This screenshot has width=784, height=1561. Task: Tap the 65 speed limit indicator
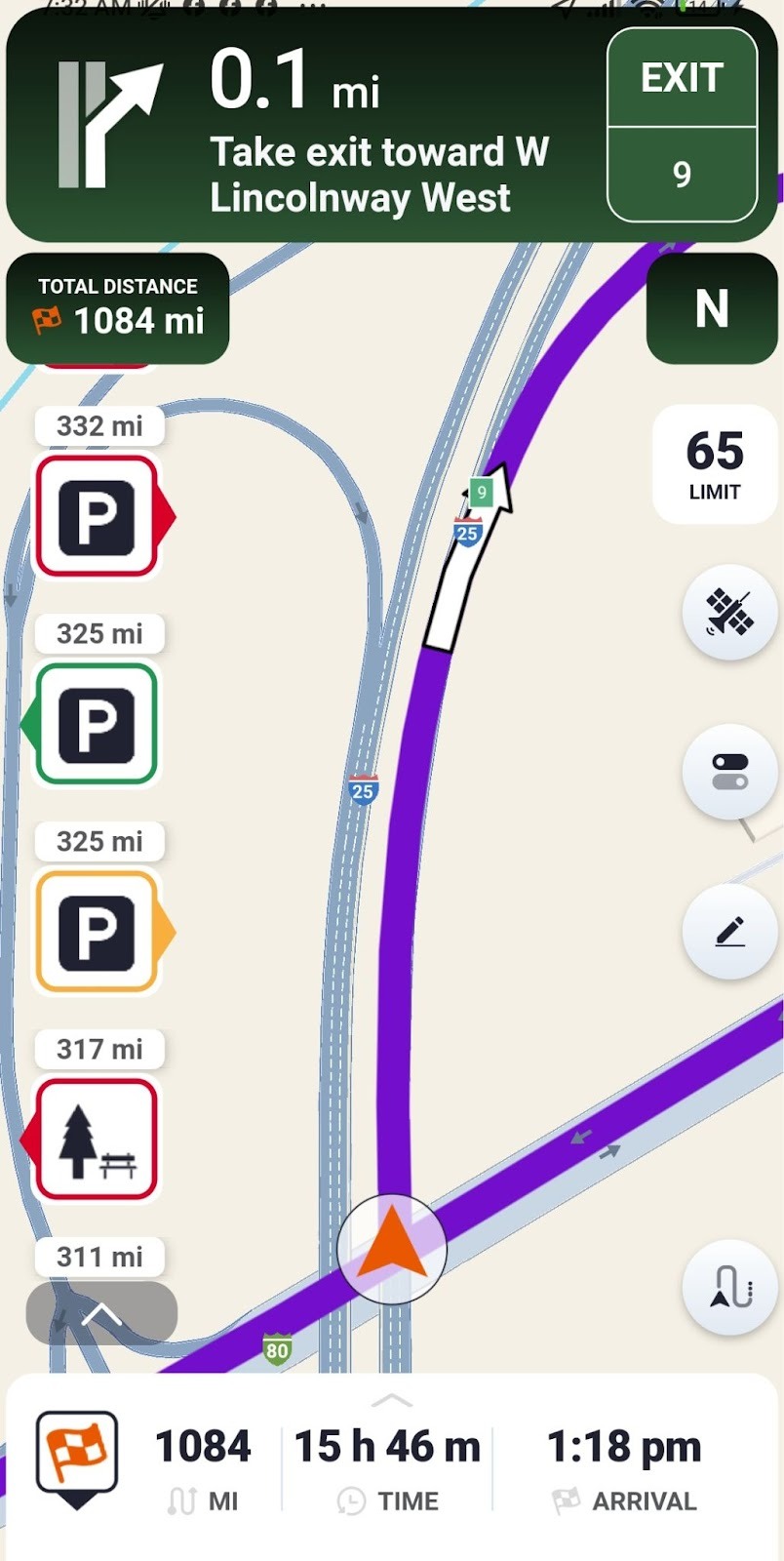[x=714, y=464]
